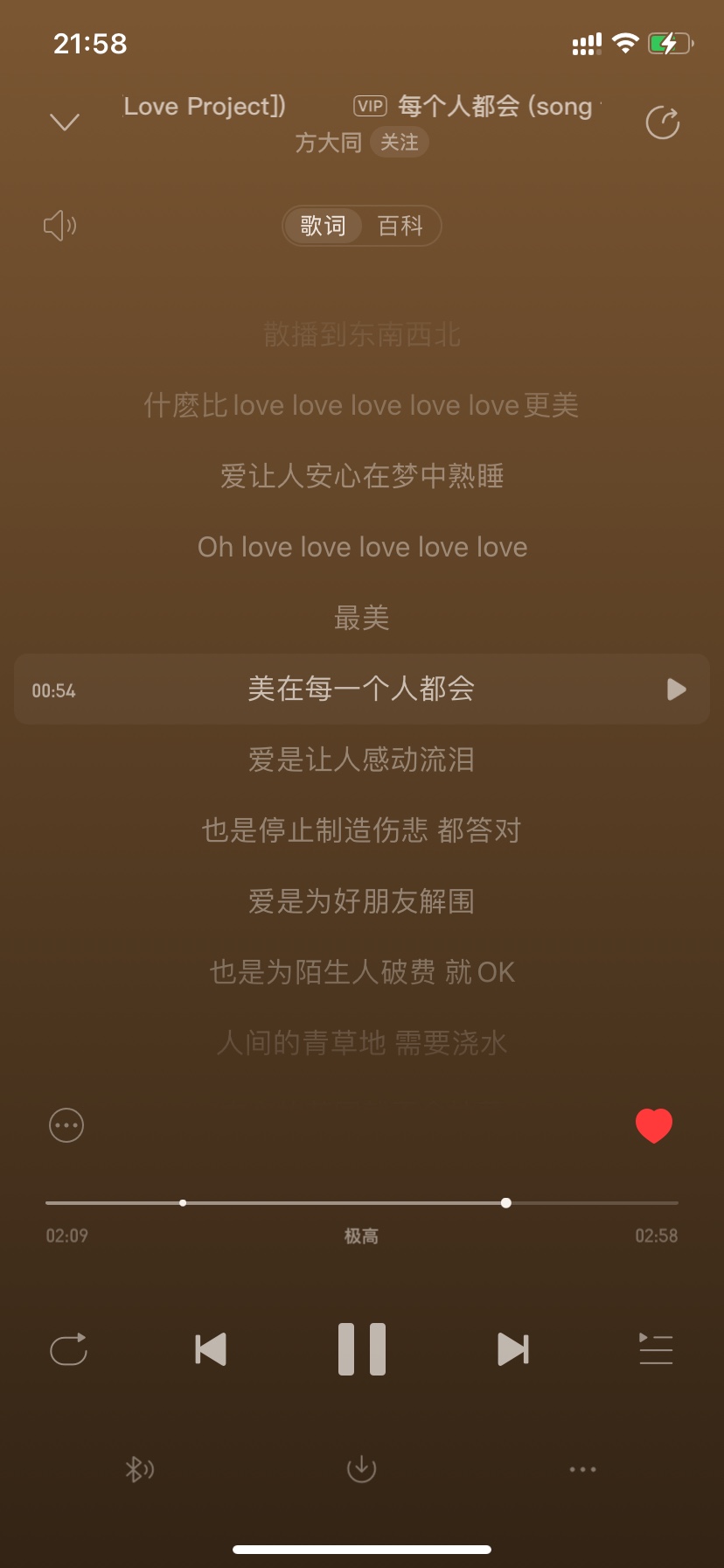Collapse the player with the down chevron

pyautogui.click(x=65, y=122)
